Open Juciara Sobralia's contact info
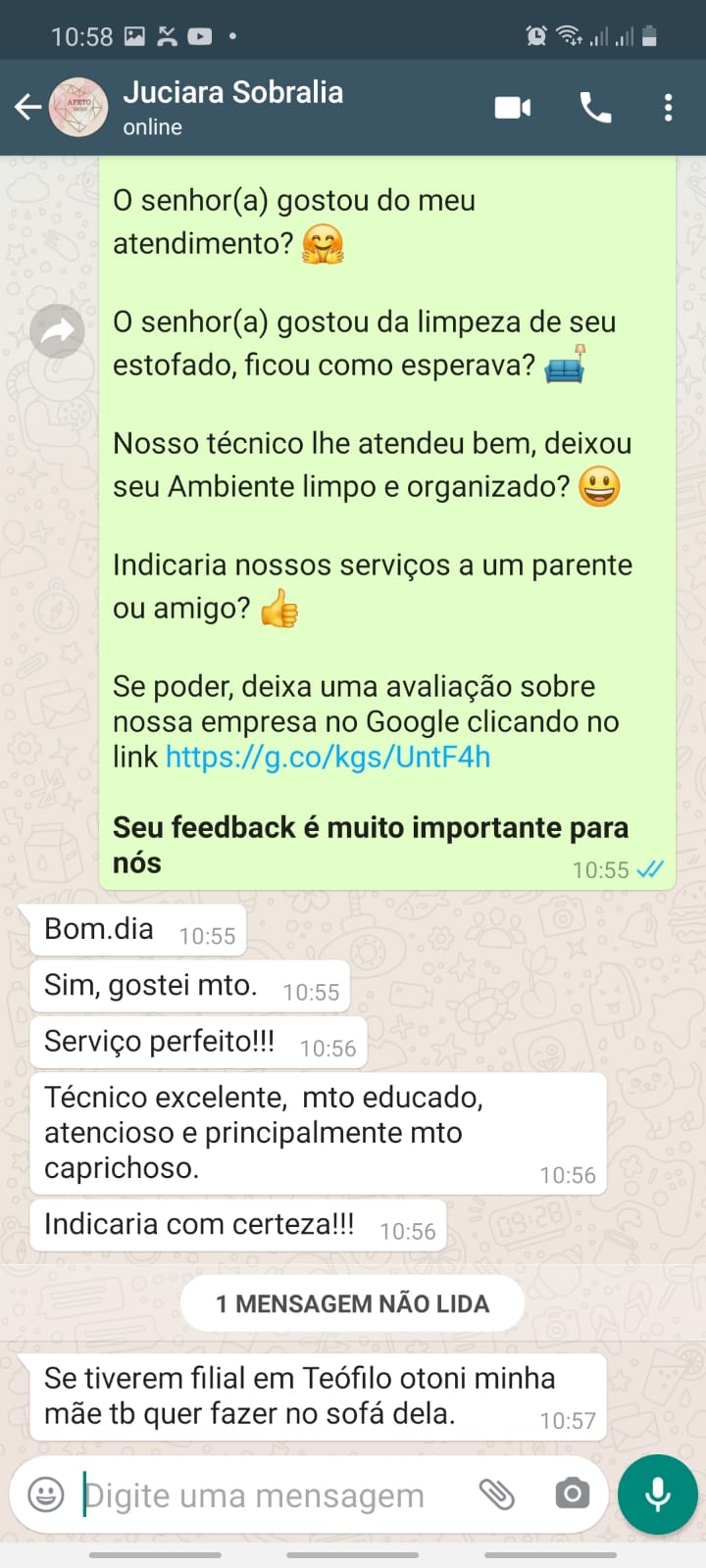This screenshot has height=1568, width=706. [x=232, y=106]
